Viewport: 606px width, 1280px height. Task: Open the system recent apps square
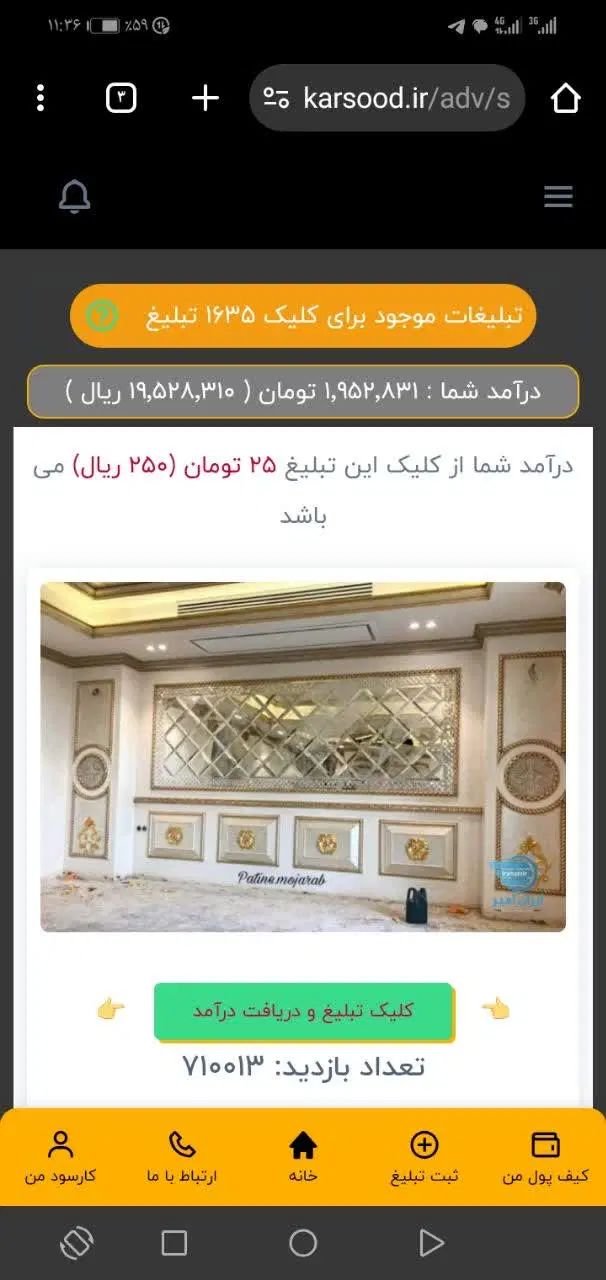pos(174,1243)
